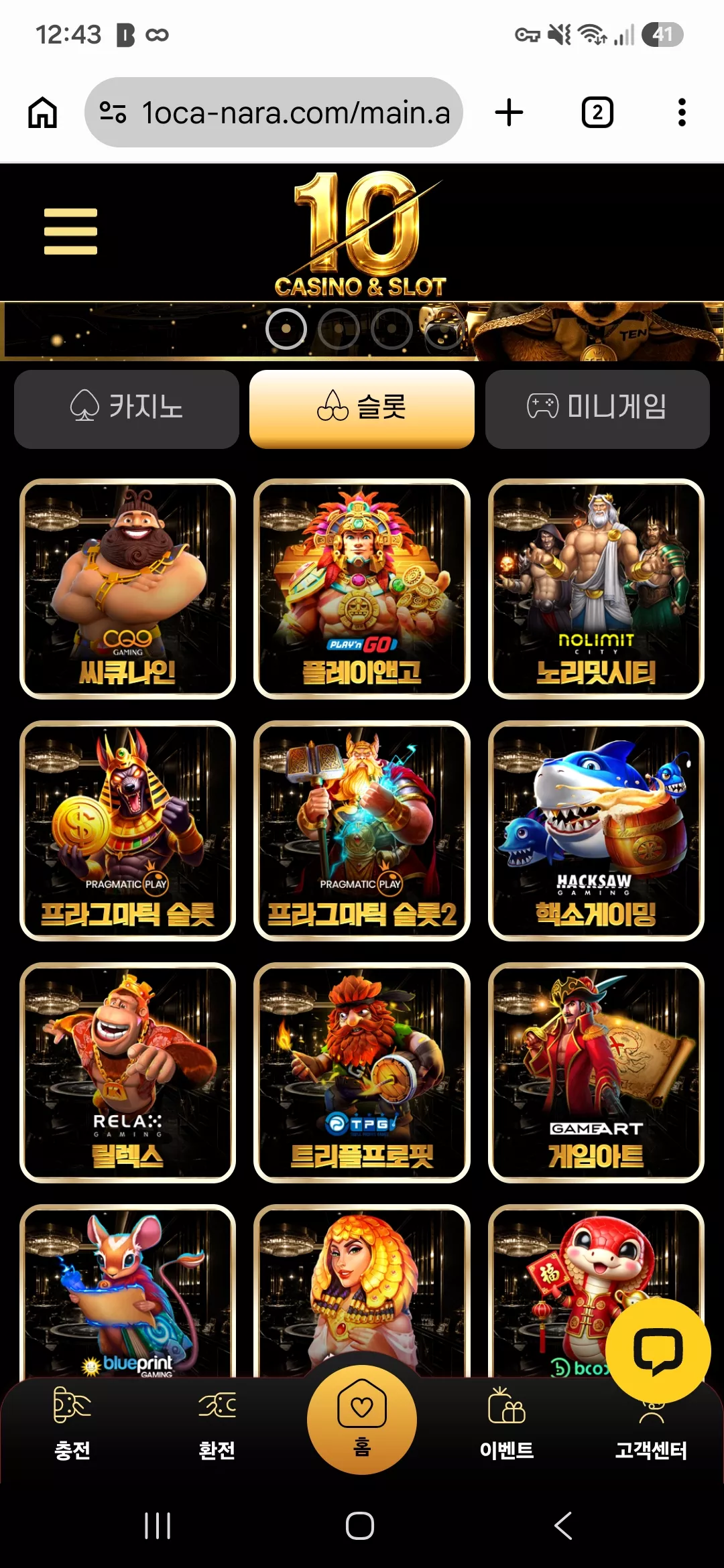Open the Blueprint Gaming tile
The height and width of the screenshot is (1568, 724).
point(127,1291)
